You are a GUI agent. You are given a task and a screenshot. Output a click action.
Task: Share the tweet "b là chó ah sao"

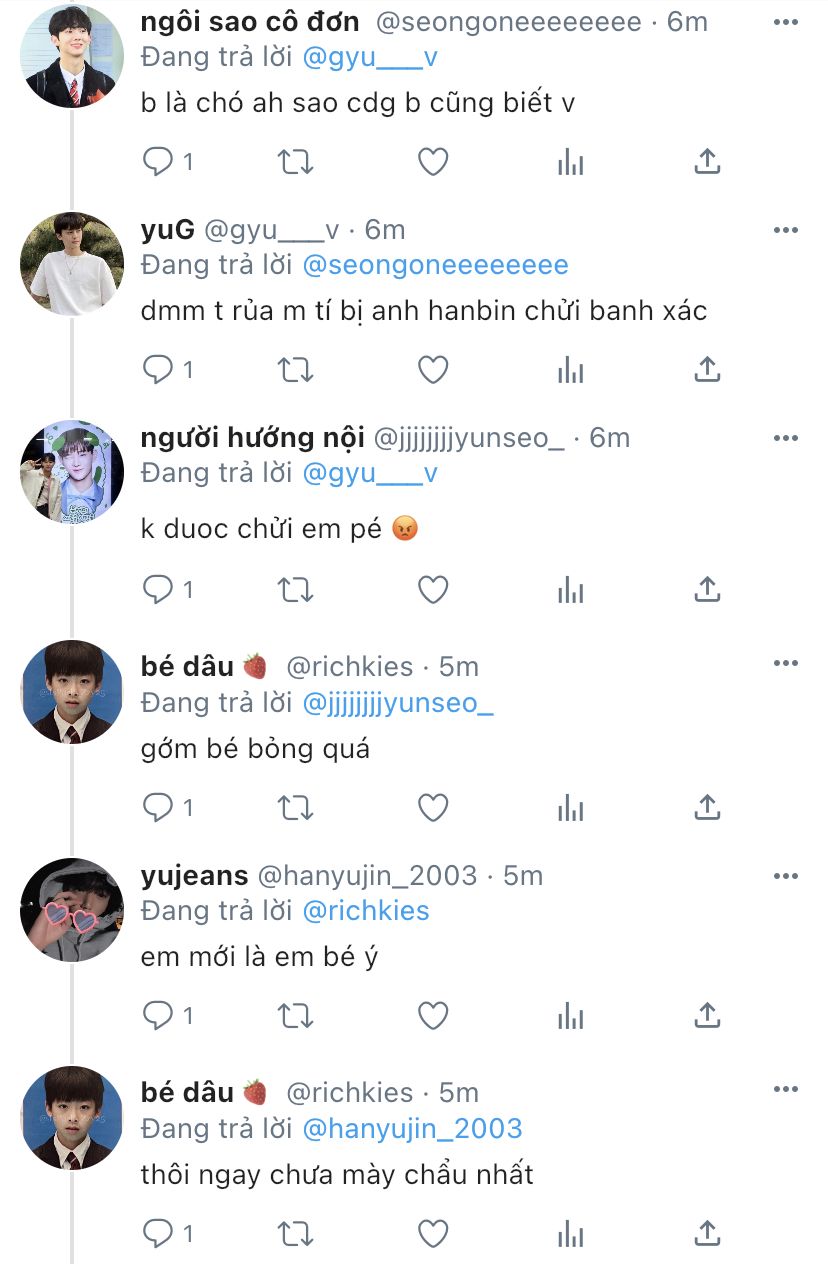tap(707, 161)
